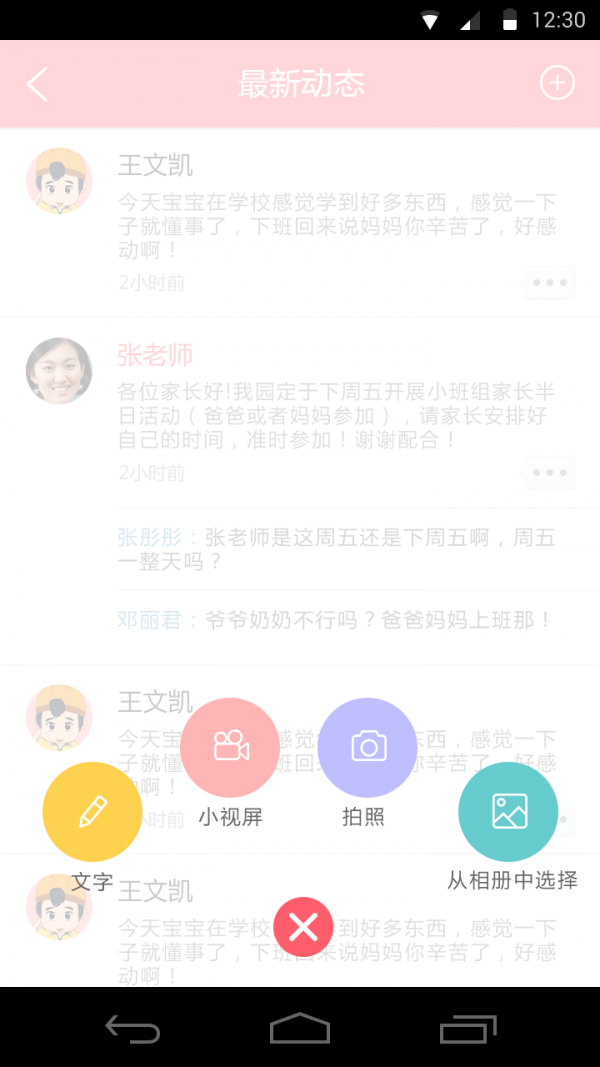This screenshot has height=1067, width=600.
Task: Select the 拍照 camera button
Action: pyautogui.click(x=367, y=747)
